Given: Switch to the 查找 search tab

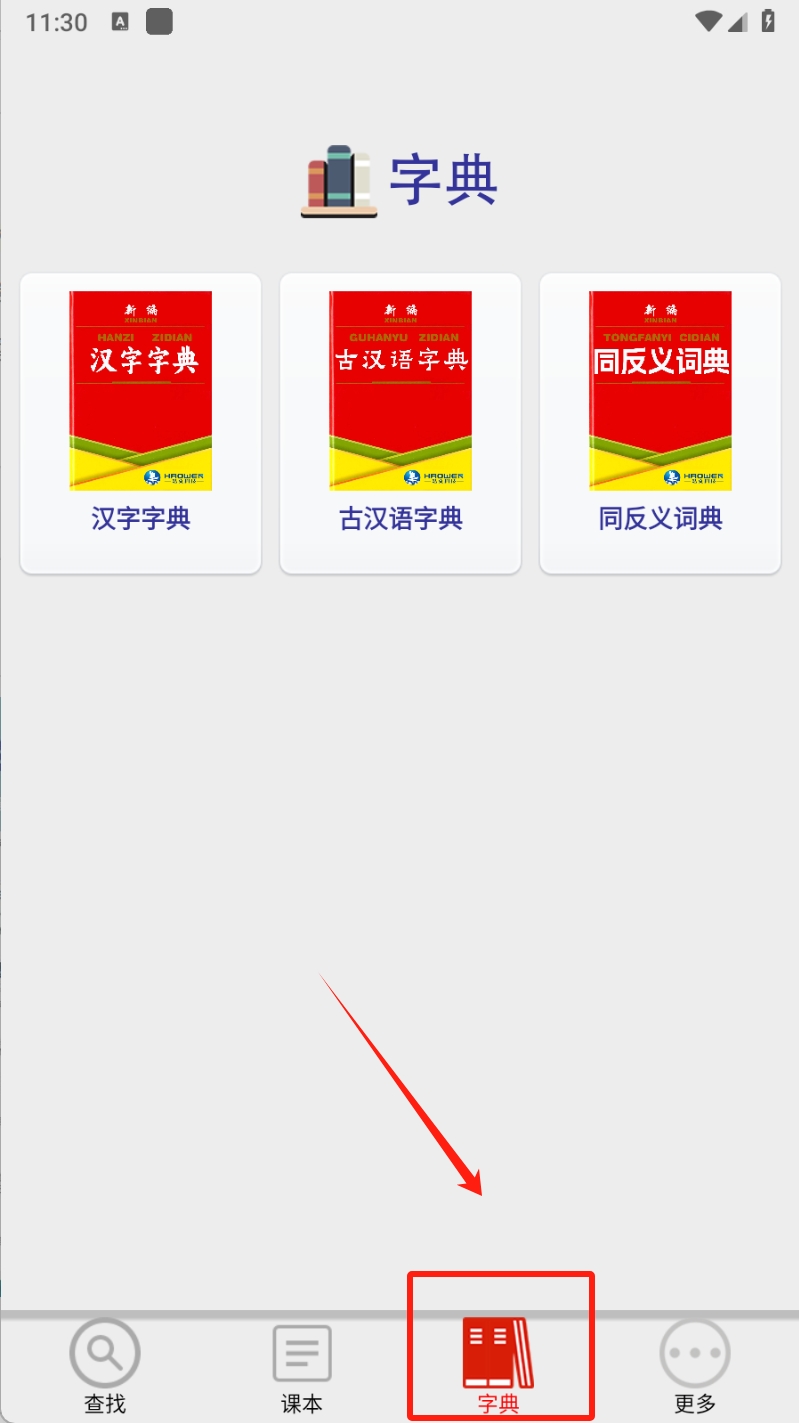Looking at the screenshot, I should click(x=105, y=1365).
